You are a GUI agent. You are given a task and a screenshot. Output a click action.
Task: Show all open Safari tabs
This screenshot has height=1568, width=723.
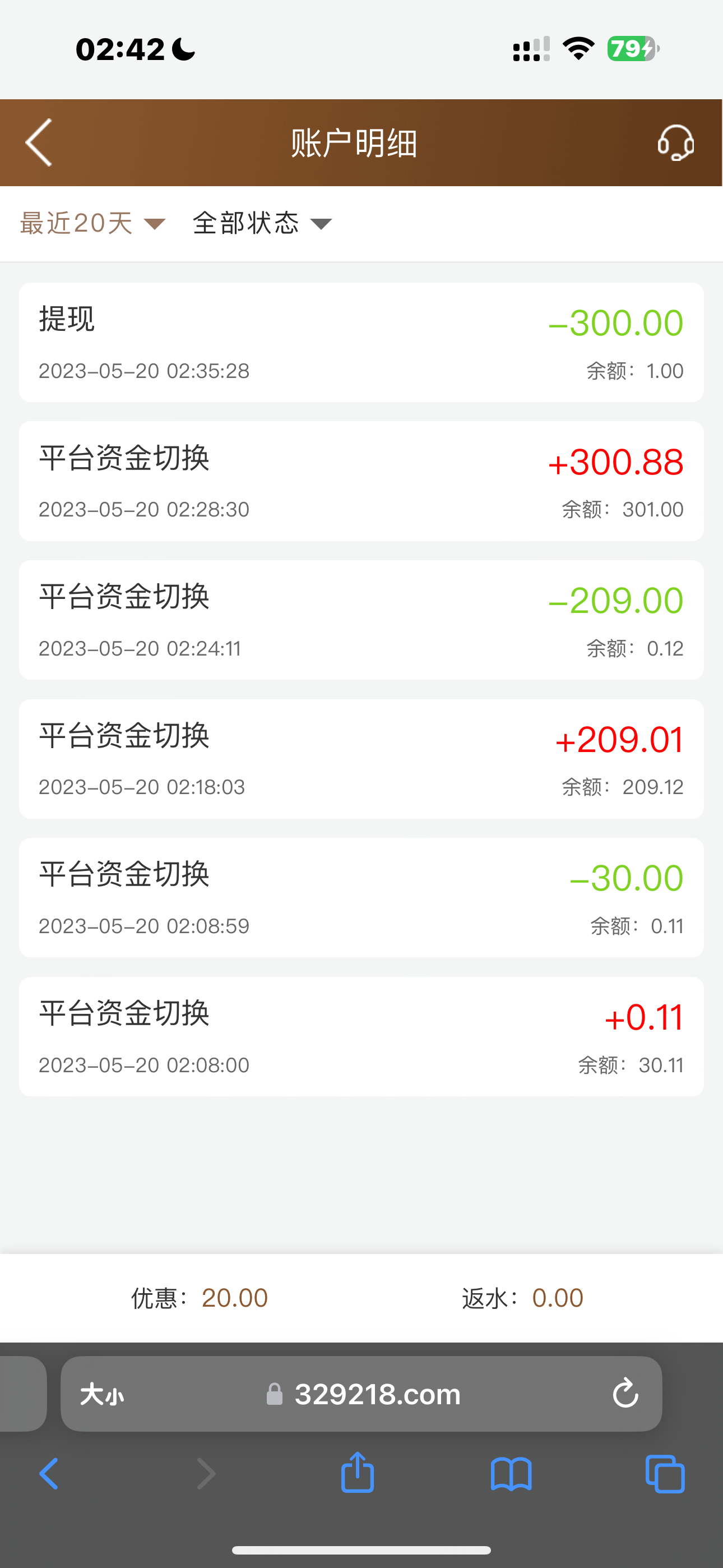tap(665, 1474)
